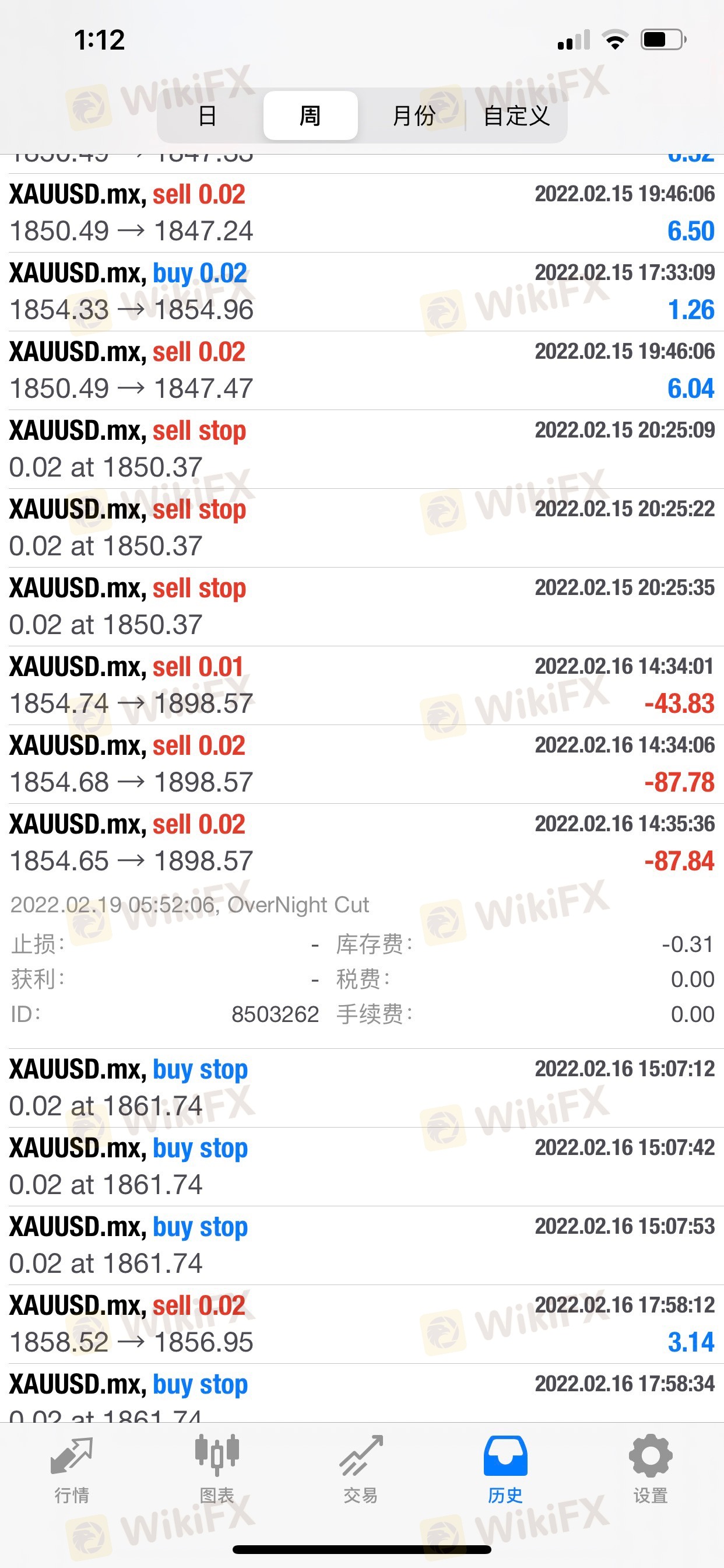Image resolution: width=724 pixels, height=1568 pixels.
Task: Open the 自定义 custom period tab
Action: point(516,115)
